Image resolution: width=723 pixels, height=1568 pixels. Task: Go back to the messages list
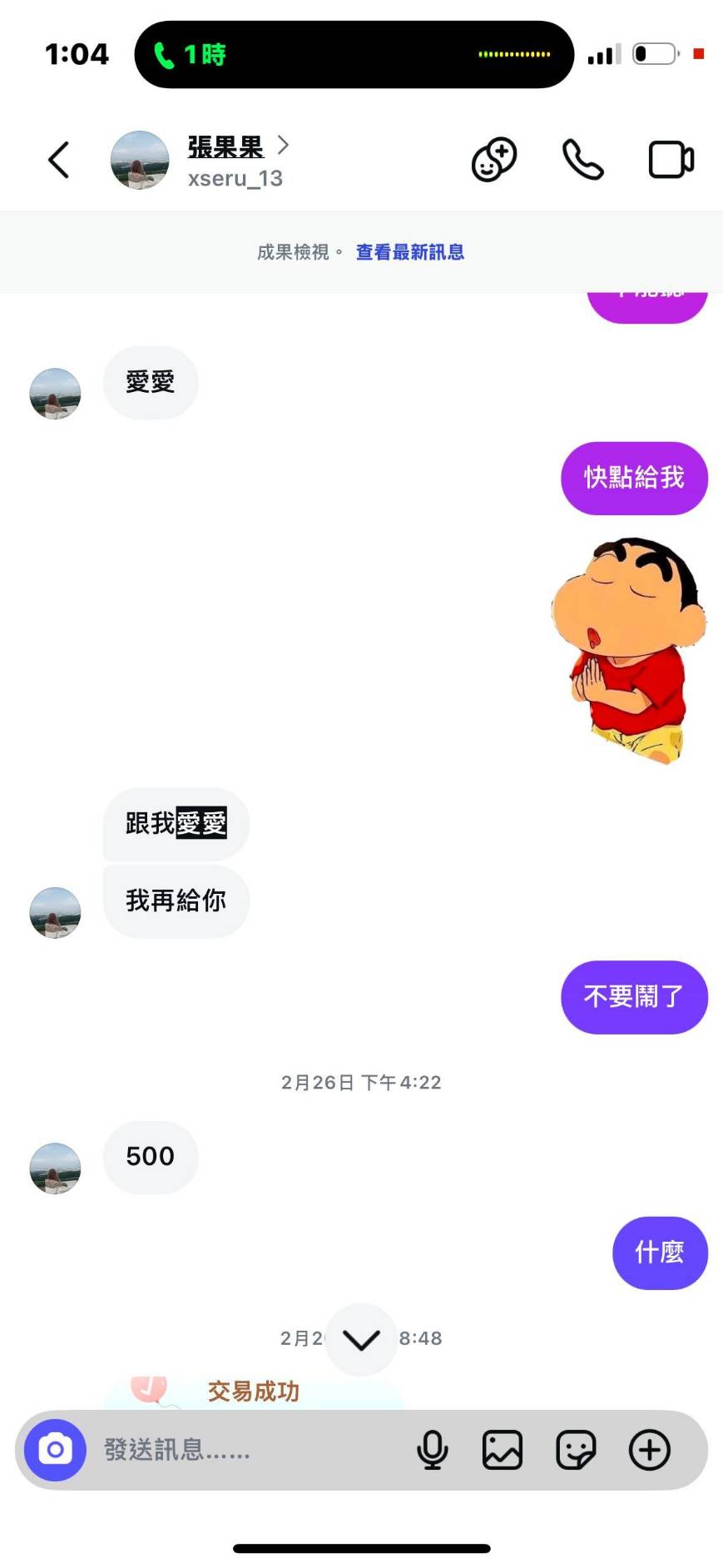pos(58,160)
